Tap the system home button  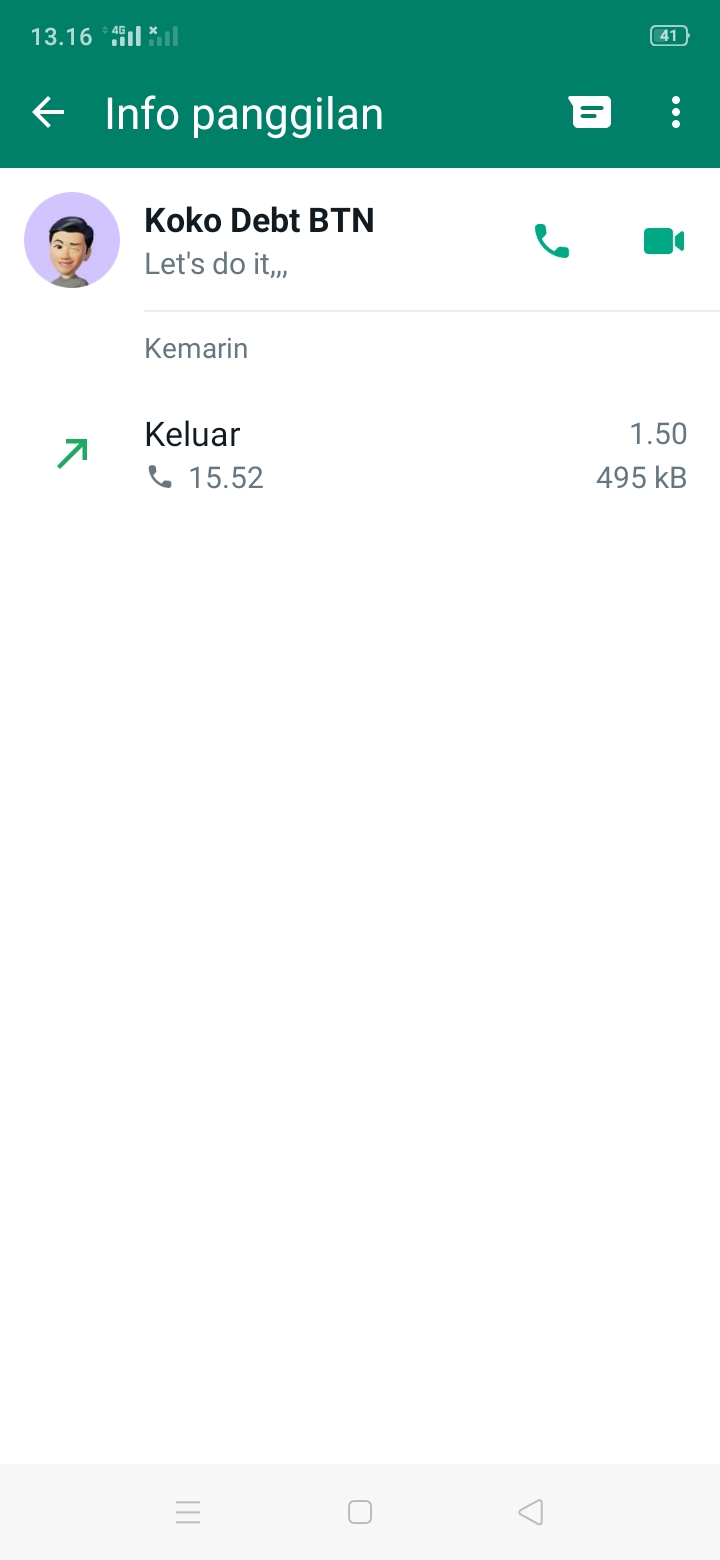(360, 1511)
